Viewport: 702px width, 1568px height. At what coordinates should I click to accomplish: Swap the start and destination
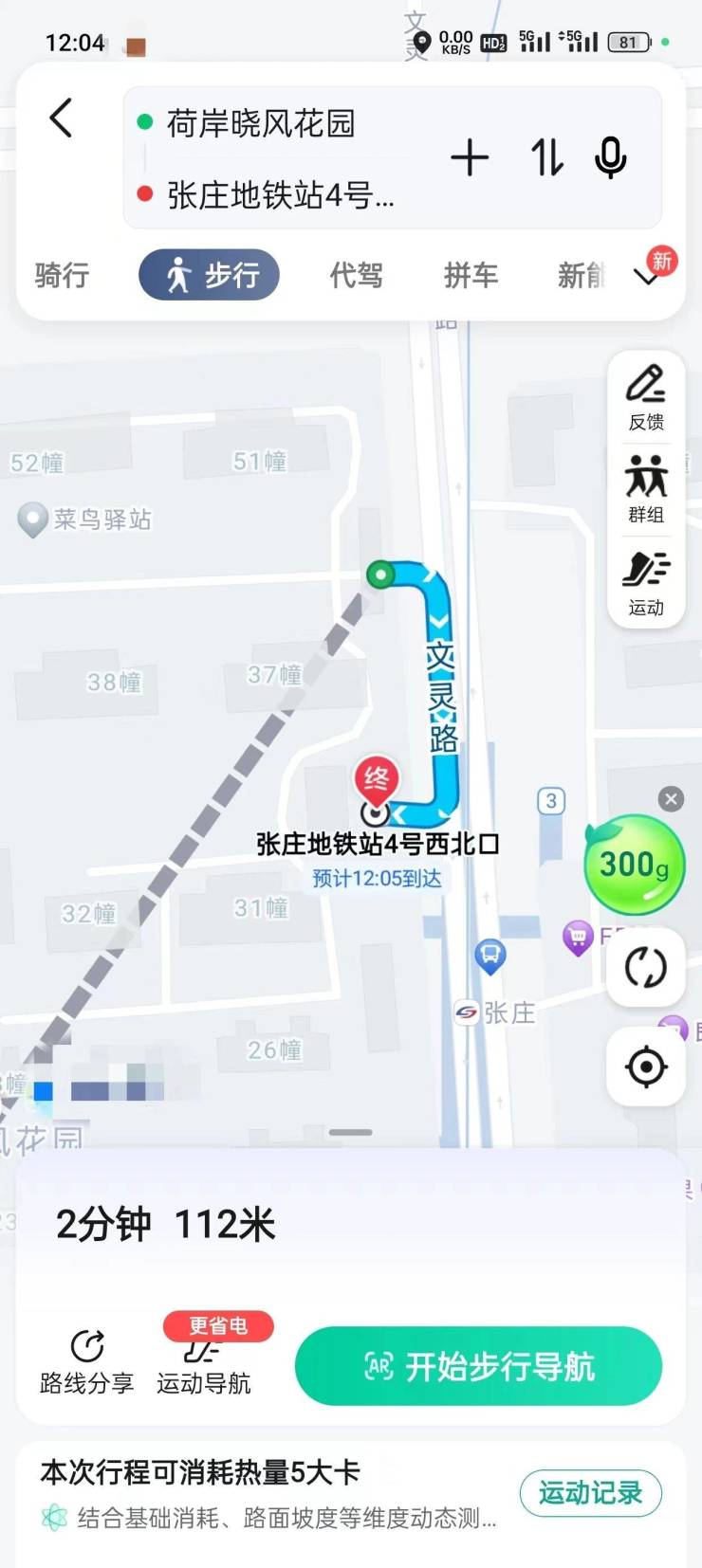click(546, 157)
